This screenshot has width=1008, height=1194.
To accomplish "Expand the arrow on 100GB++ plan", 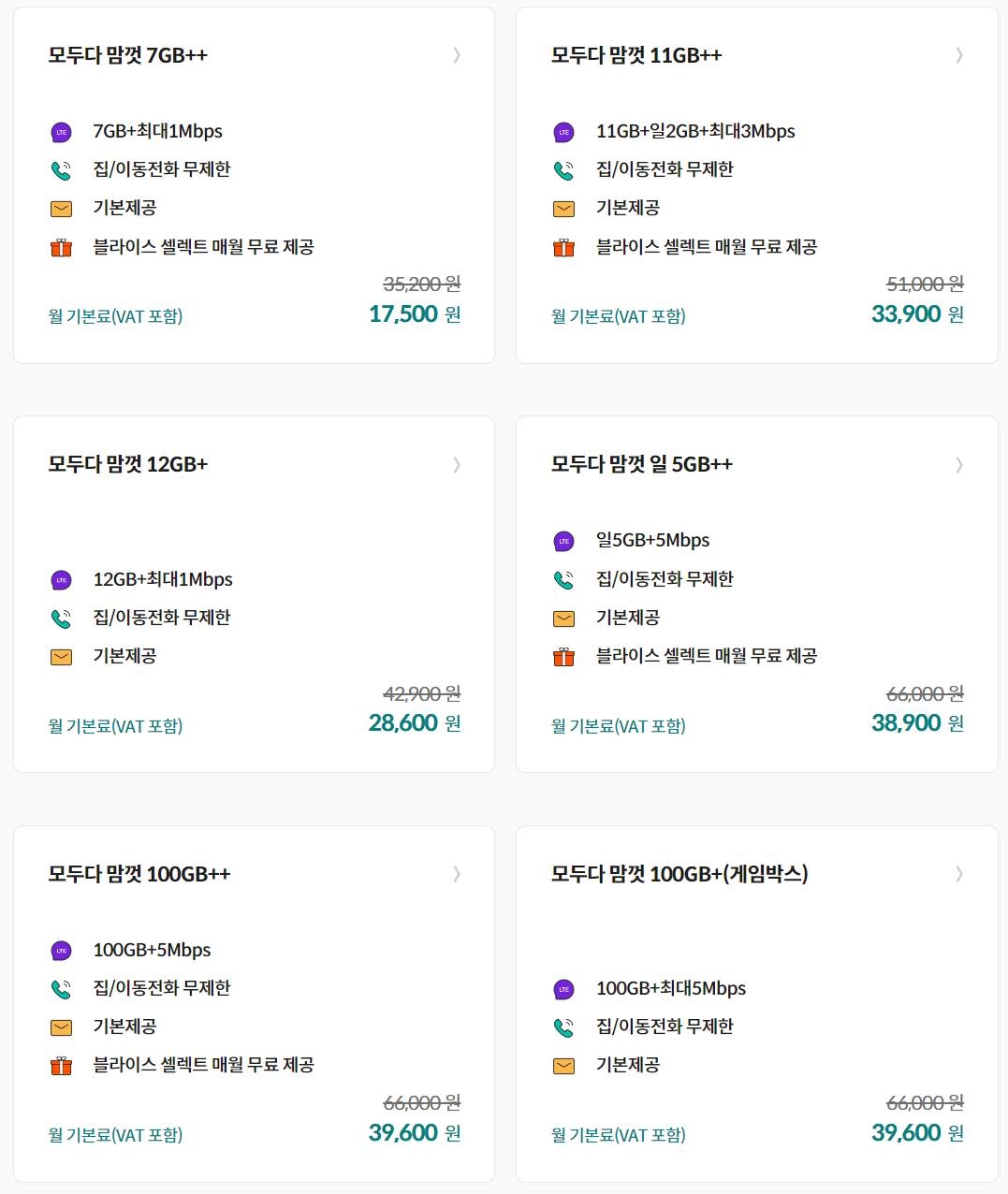I will tap(457, 875).
